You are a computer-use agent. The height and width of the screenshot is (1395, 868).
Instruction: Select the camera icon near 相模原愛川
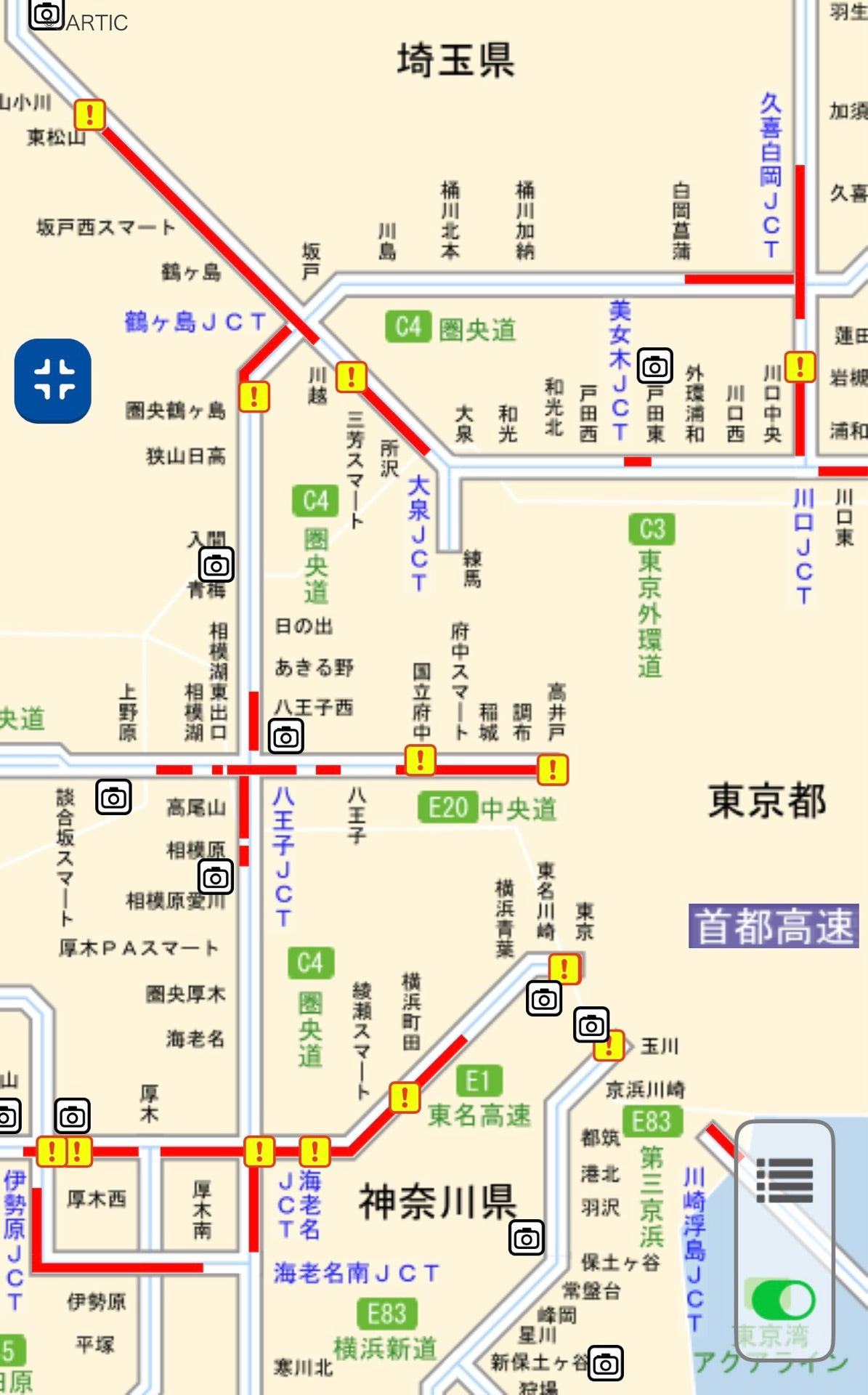(x=214, y=877)
